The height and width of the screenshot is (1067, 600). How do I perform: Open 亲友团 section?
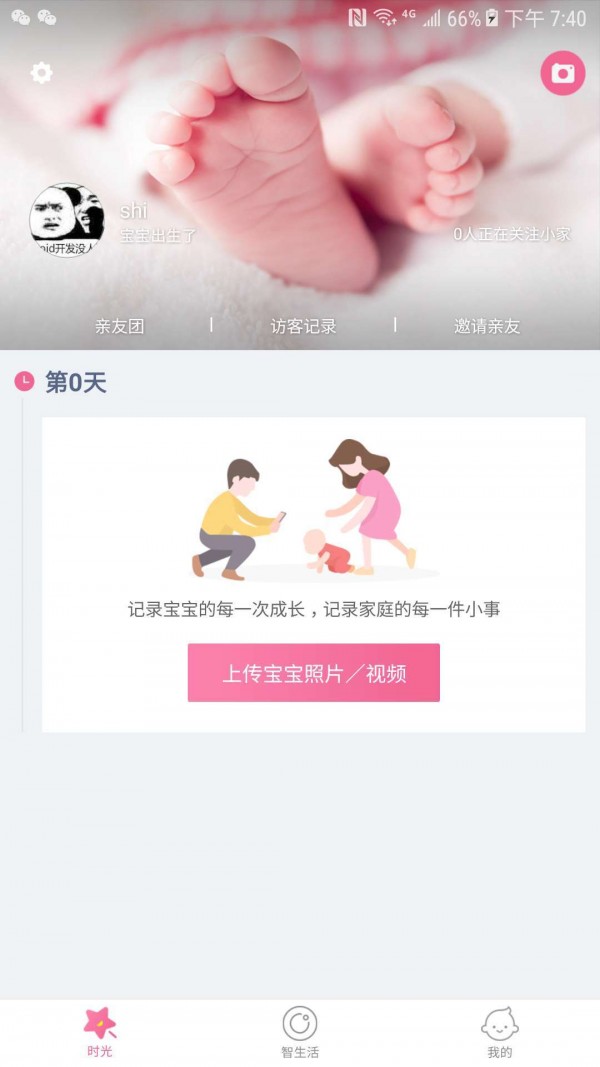pos(120,326)
